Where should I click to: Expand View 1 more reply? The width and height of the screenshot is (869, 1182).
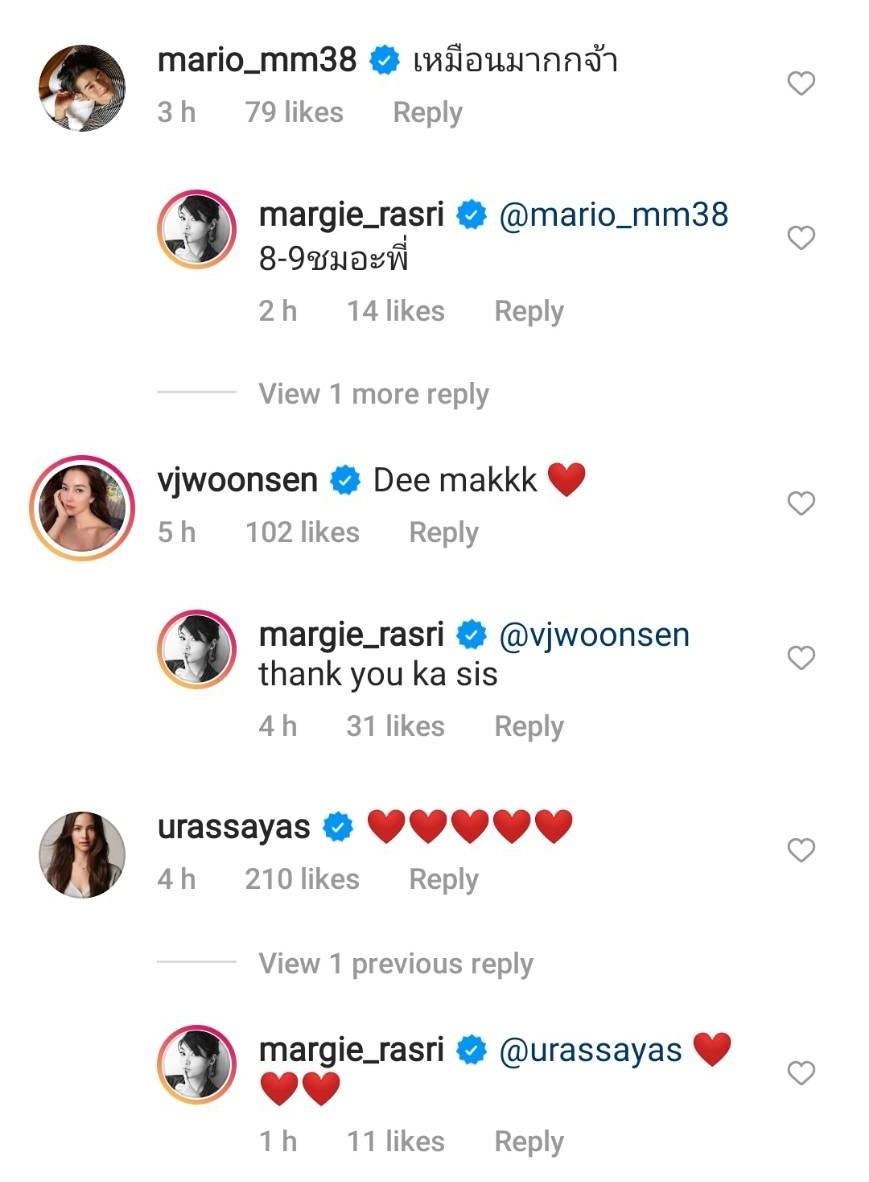coord(373,394)
